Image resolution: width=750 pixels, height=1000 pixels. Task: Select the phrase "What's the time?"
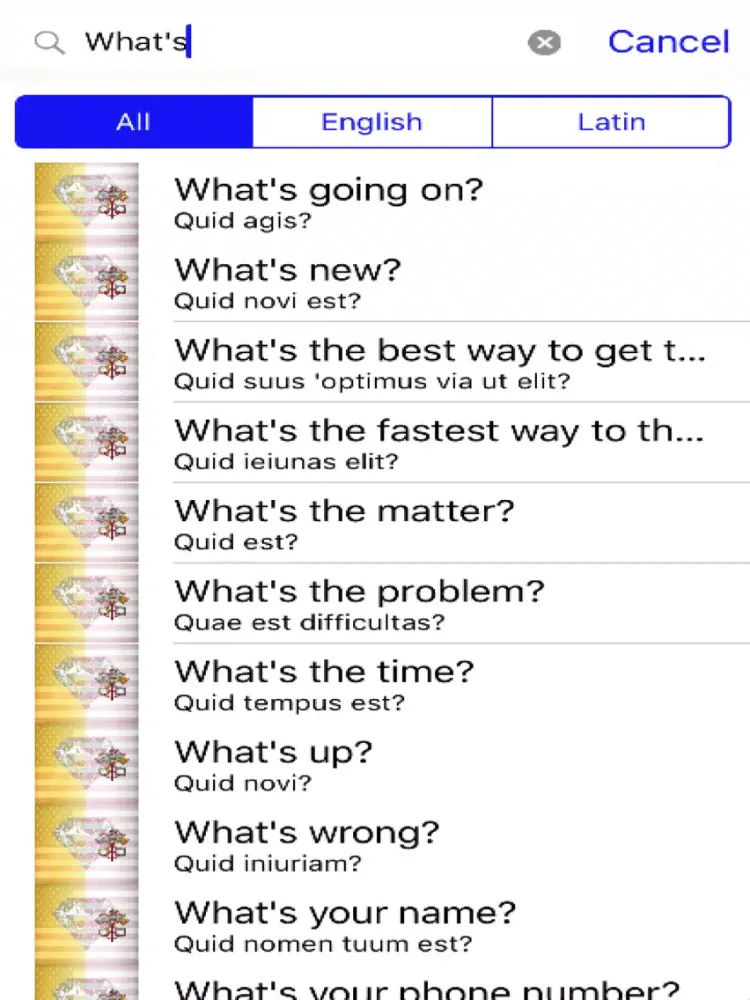[324, 671]
